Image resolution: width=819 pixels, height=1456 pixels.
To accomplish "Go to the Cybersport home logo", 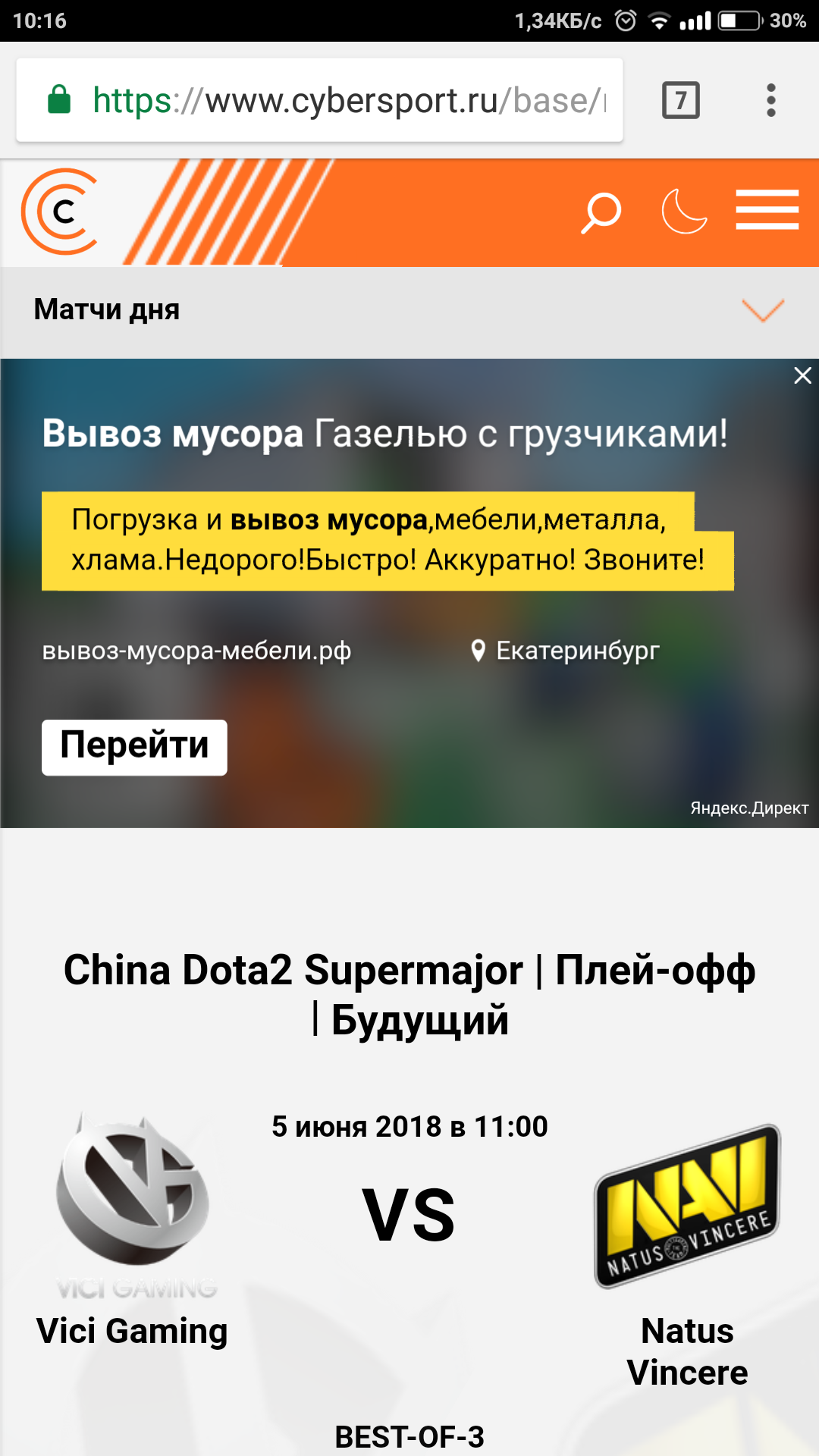I will tap(61, 212).
